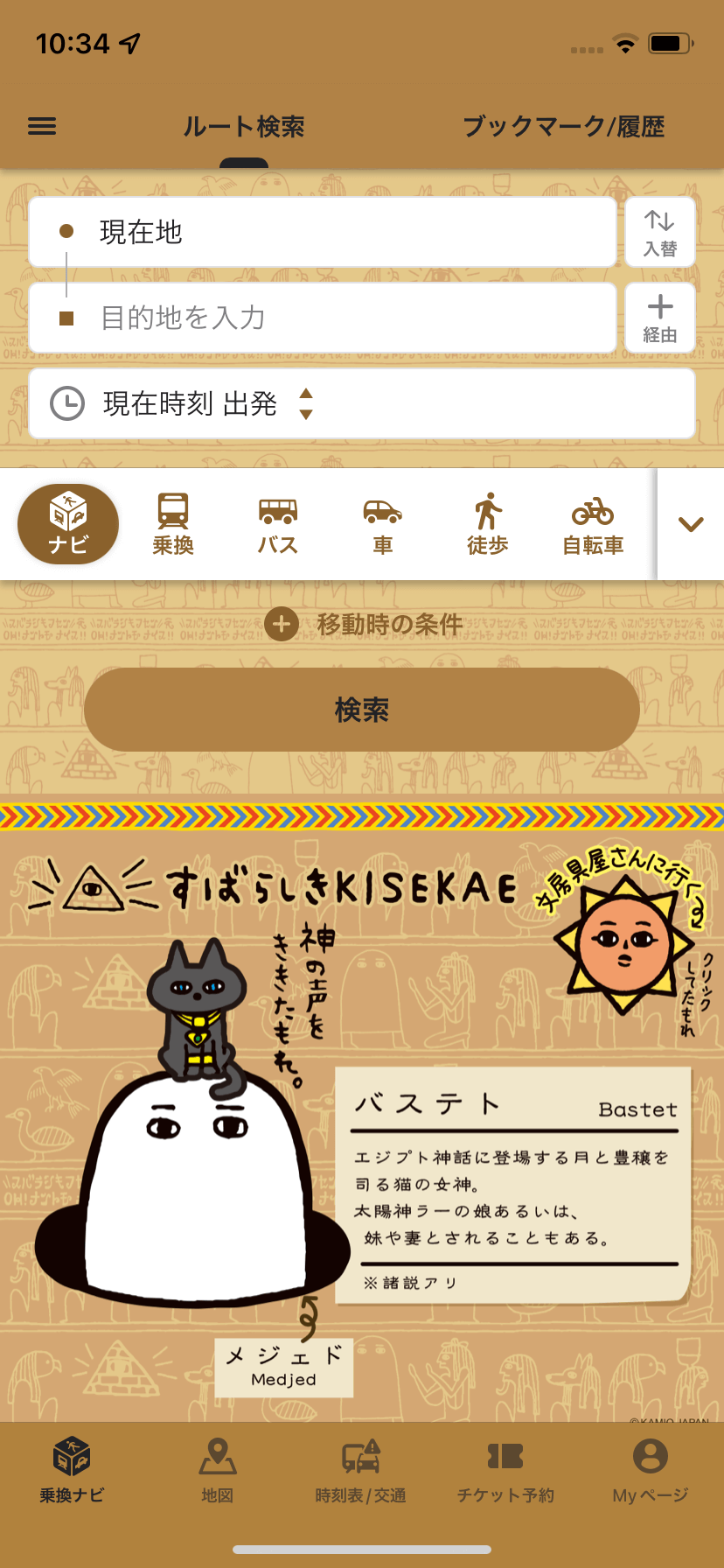Go to the 地図 map tab

(218, 1472)
